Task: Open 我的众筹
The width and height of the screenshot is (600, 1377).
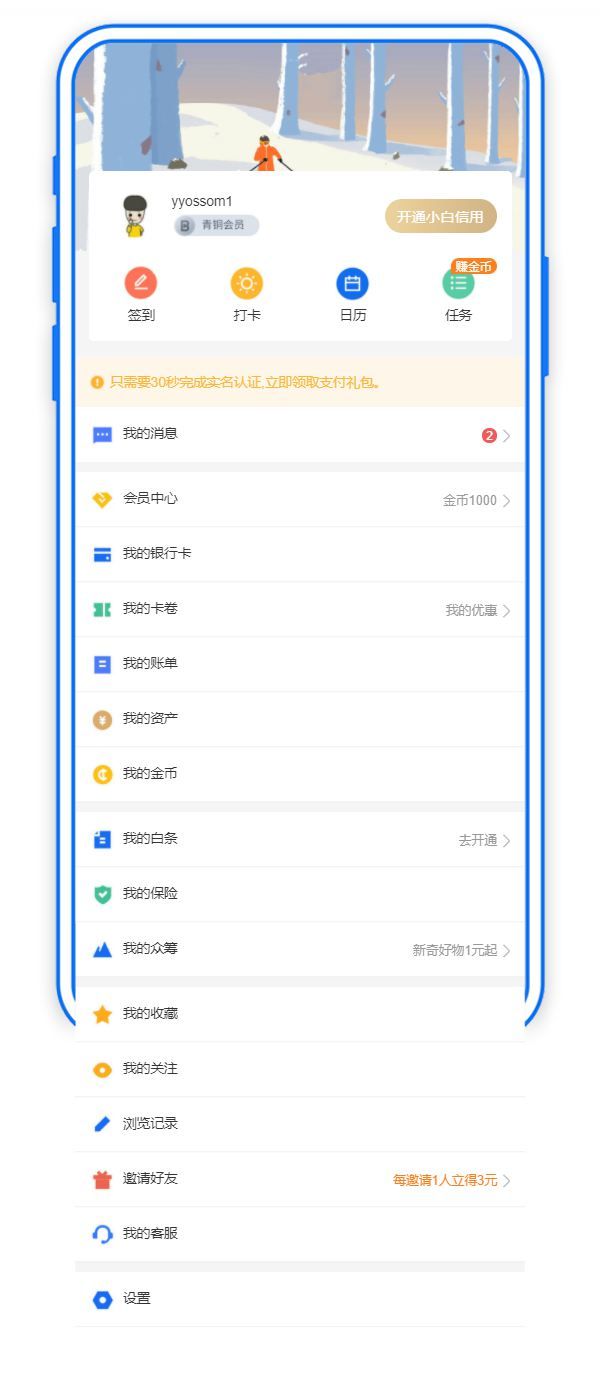Action: click(x=300, y=949)
